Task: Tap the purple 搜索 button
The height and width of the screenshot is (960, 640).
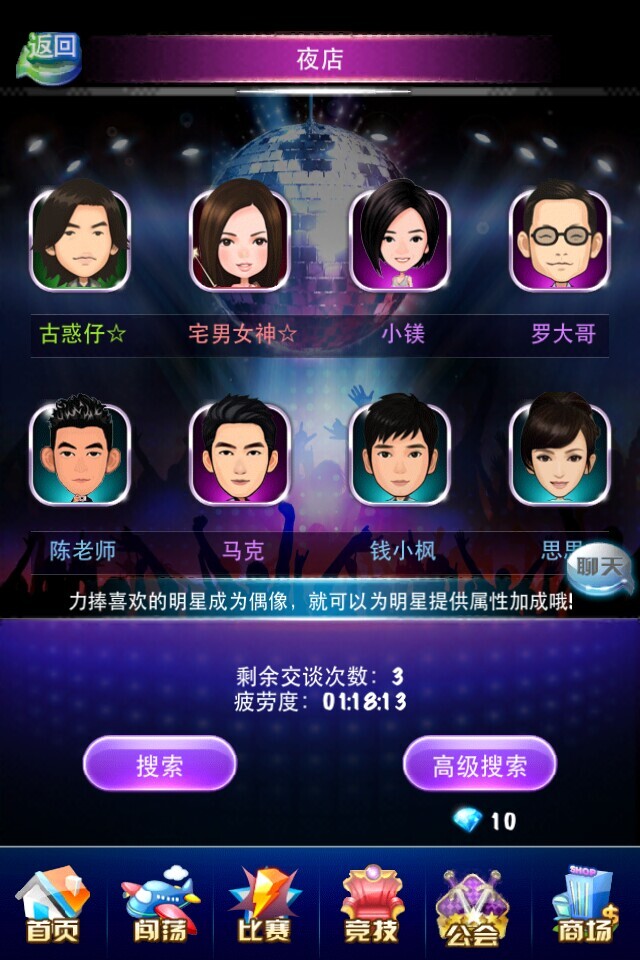Action: [x=160, y=766]
